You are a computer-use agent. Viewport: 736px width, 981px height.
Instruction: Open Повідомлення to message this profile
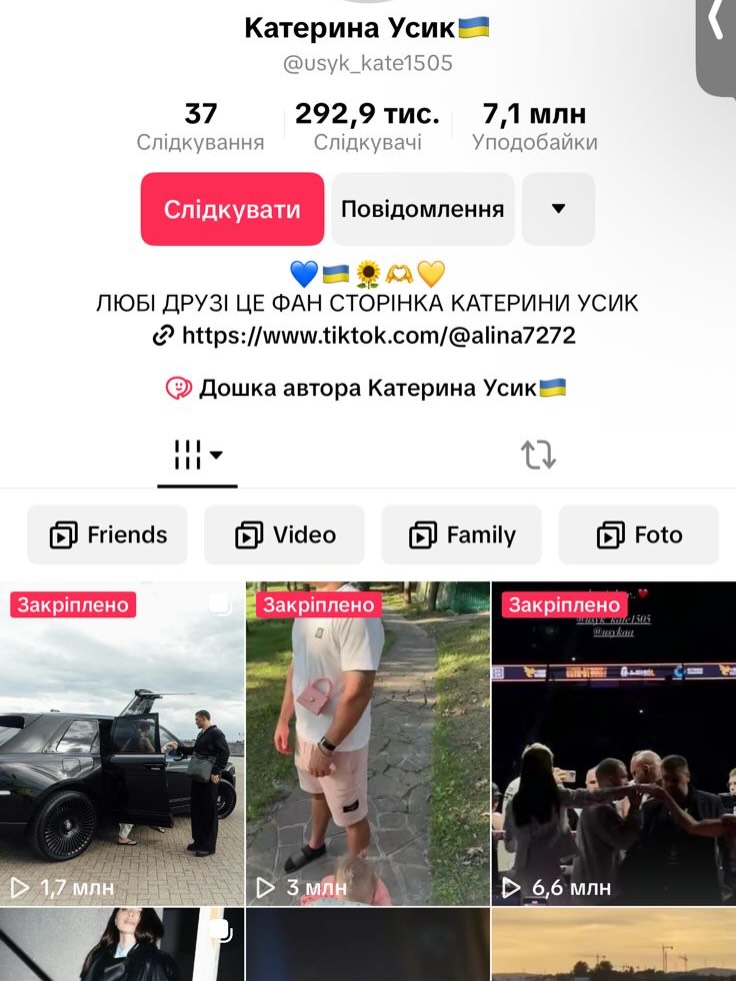422,209
